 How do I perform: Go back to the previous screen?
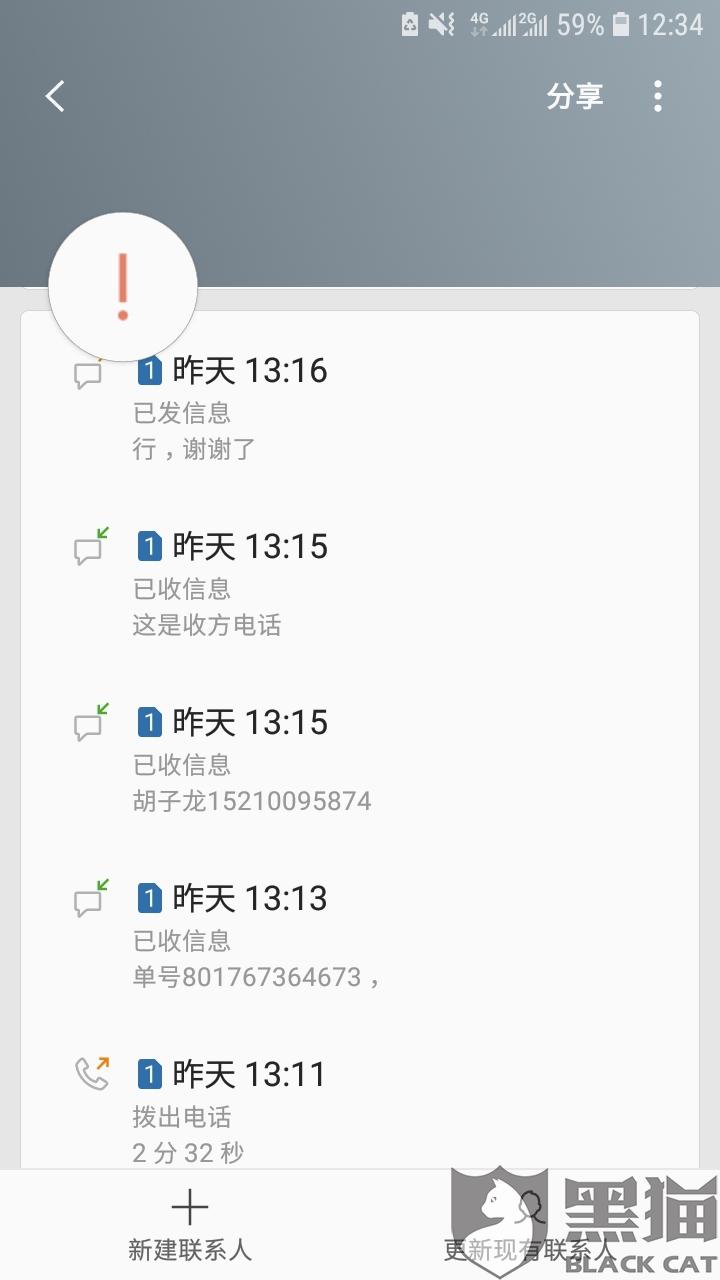pyautogui.click(x=55, y=96)
